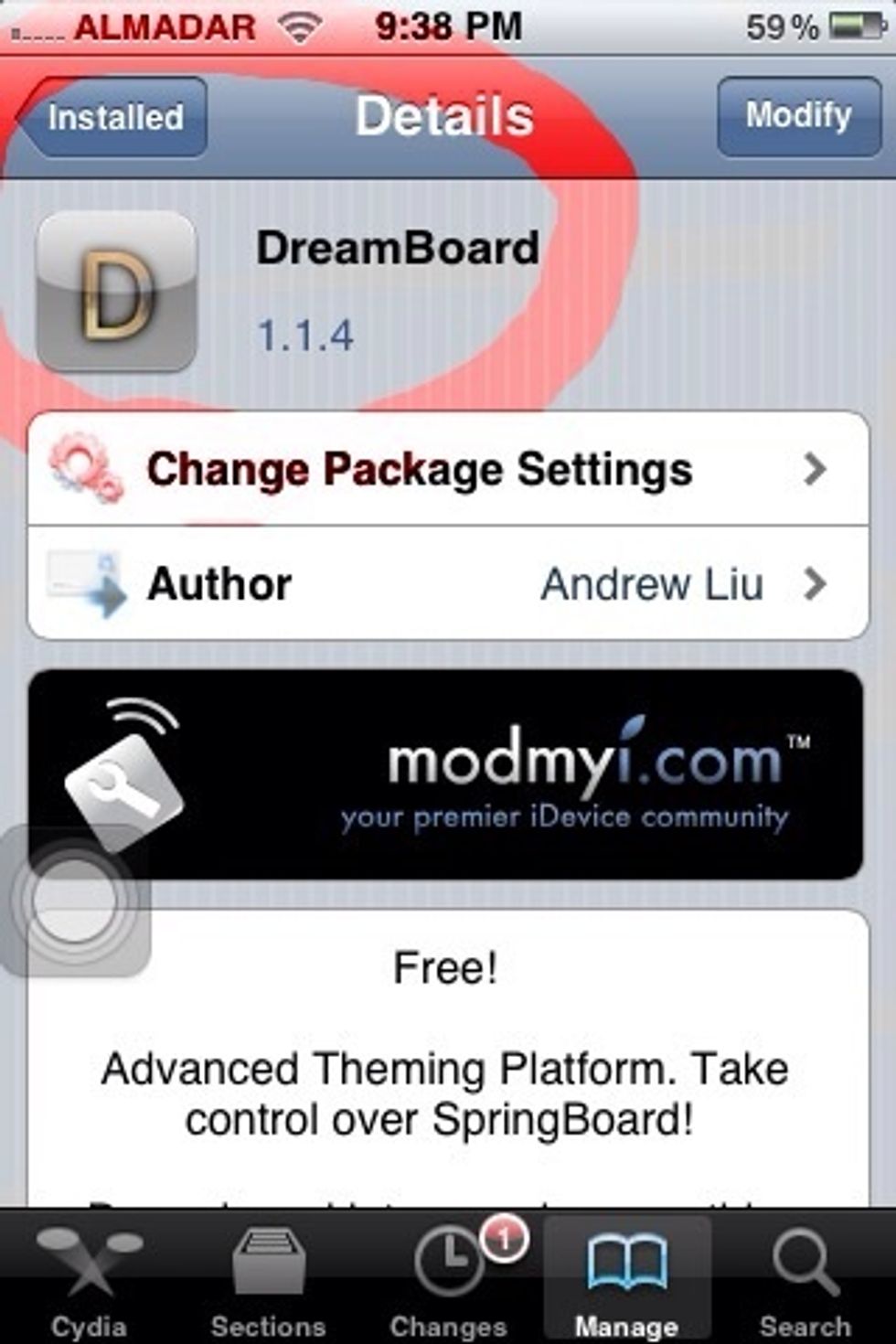896x1344 pixels.
Task: Switch to the Sections tab
Action: [268, 1282]
